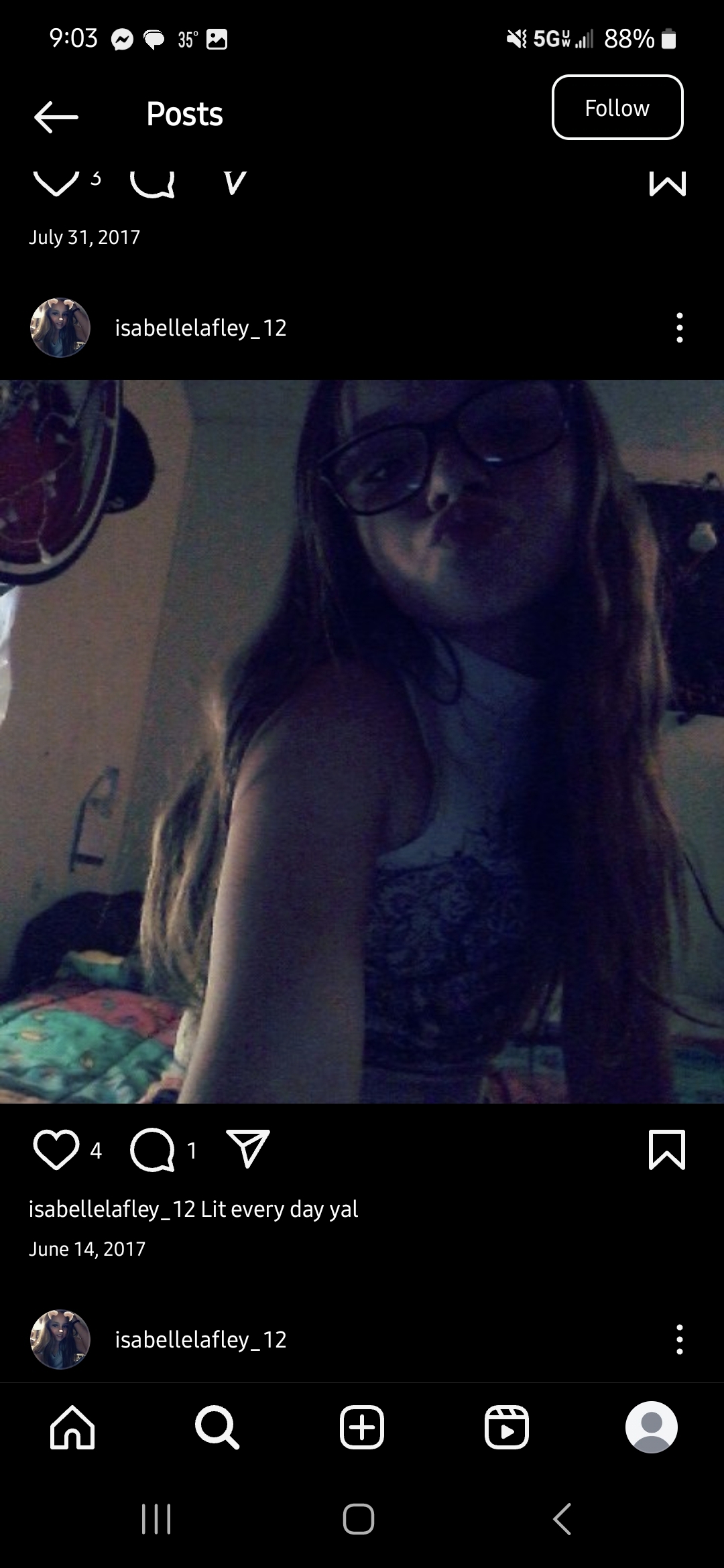The width and height of the screenshot is (724, 1568).
Task: Create a new post with the plus icon
Action: click(x=362, y=1427)
